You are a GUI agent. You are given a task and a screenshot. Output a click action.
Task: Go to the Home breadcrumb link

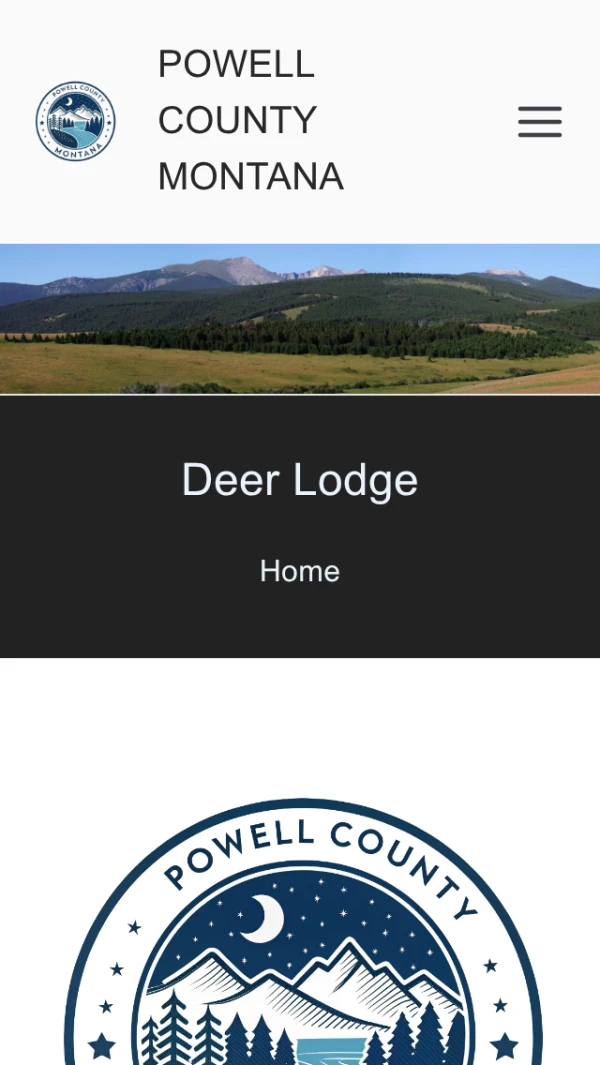click(x=300, y=571)
